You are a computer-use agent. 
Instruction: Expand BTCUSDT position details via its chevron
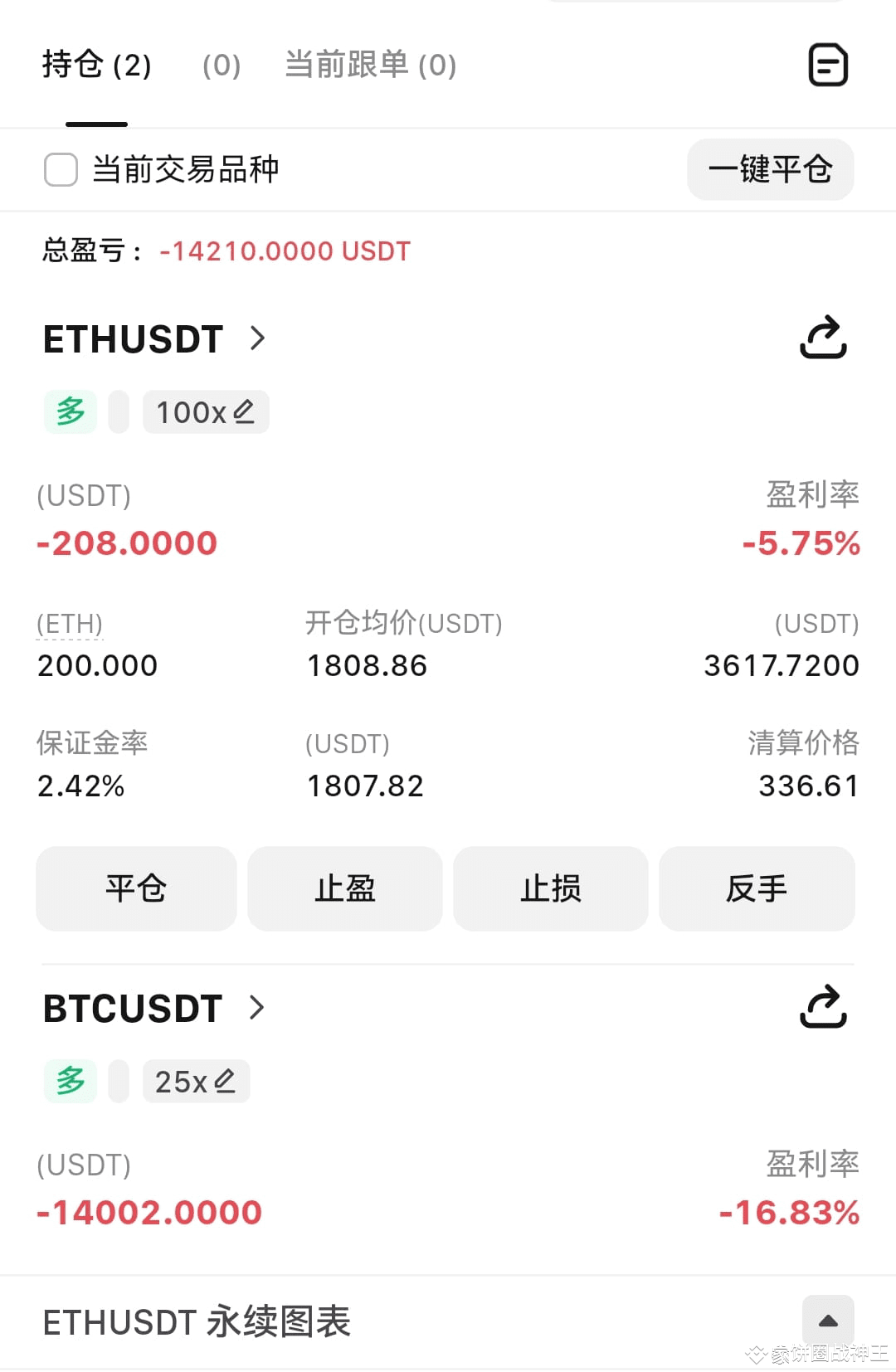tap(256, 1009)
